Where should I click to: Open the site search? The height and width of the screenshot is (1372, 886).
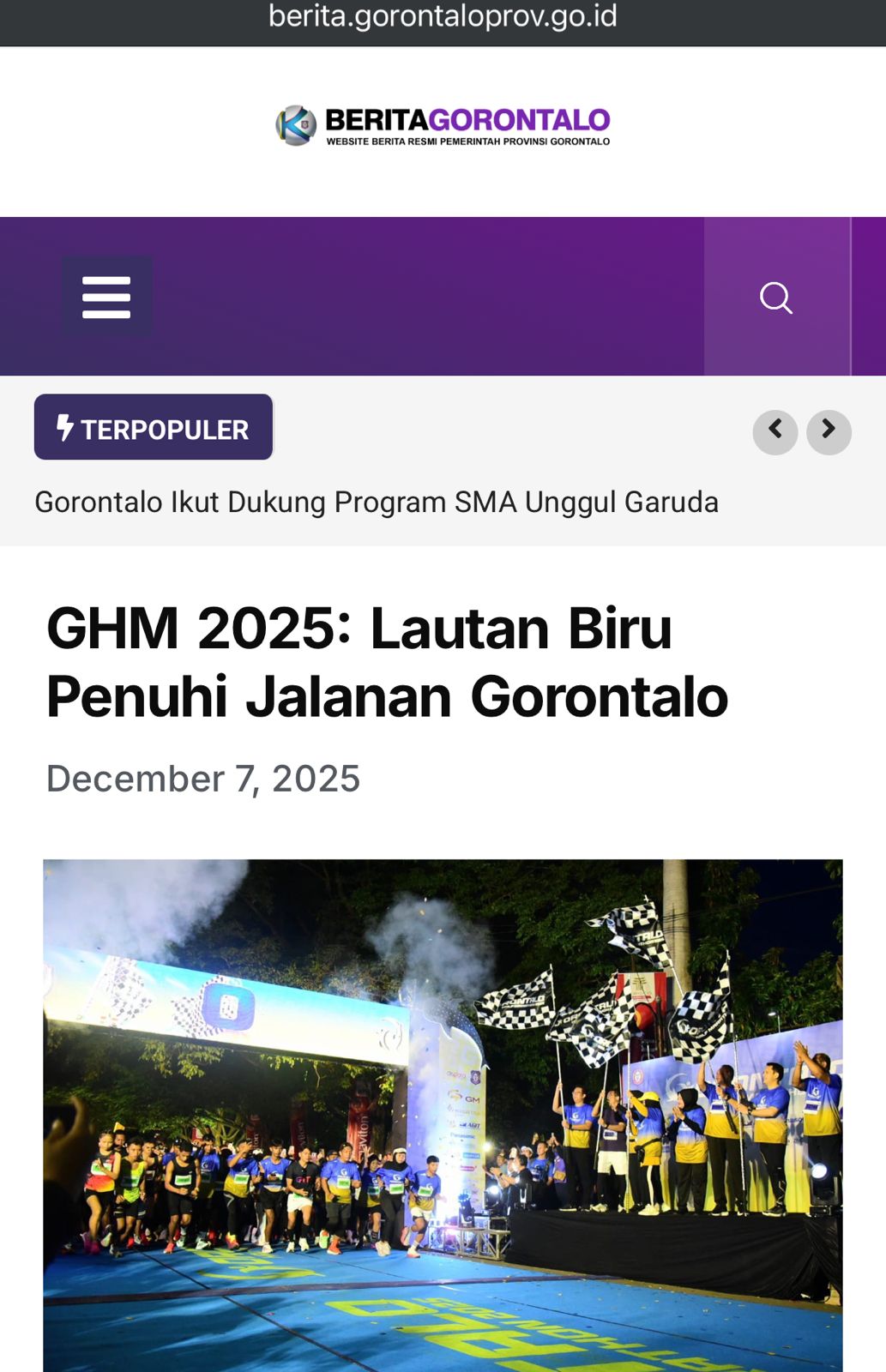click(776, 298)
